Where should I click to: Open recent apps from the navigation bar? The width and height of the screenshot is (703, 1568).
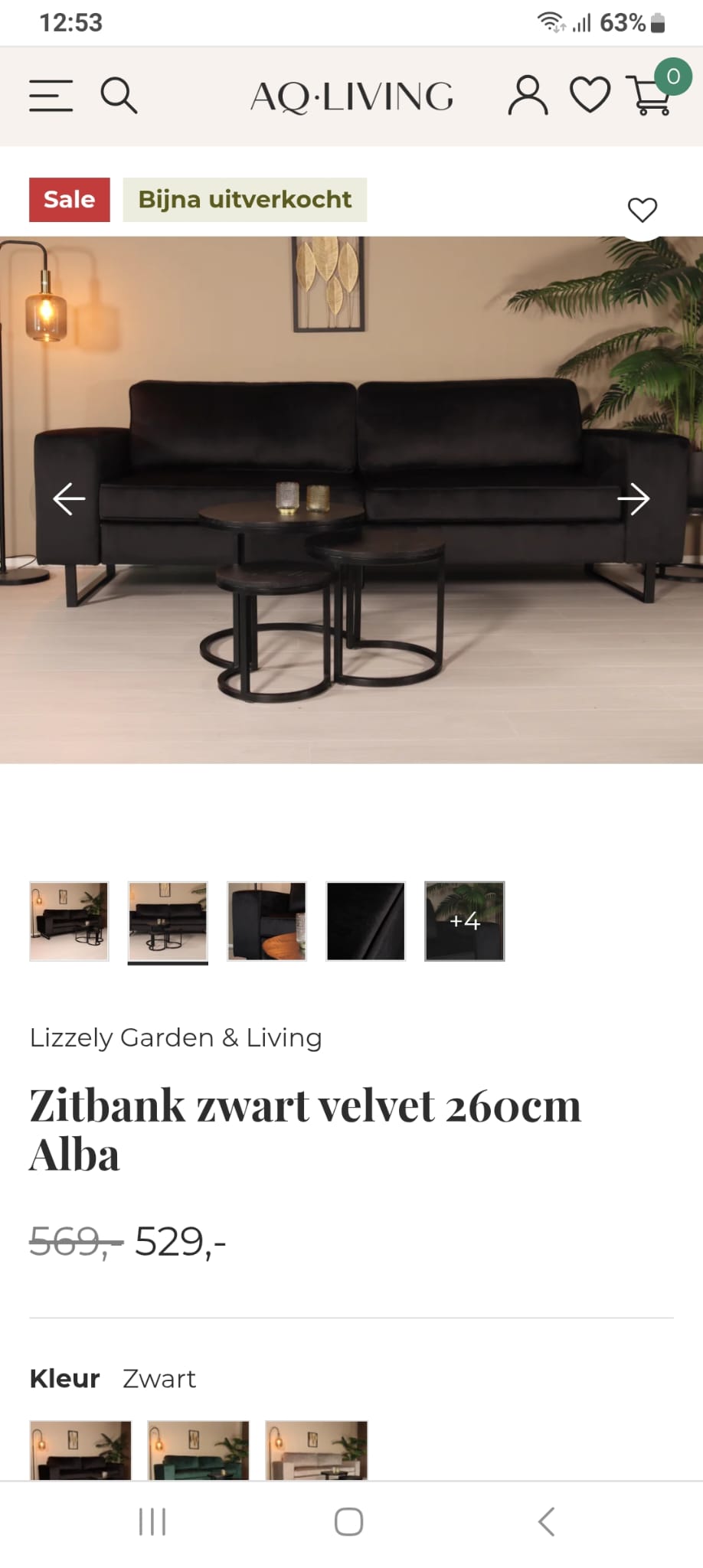pyautogui.click(x=152, y=1522)
